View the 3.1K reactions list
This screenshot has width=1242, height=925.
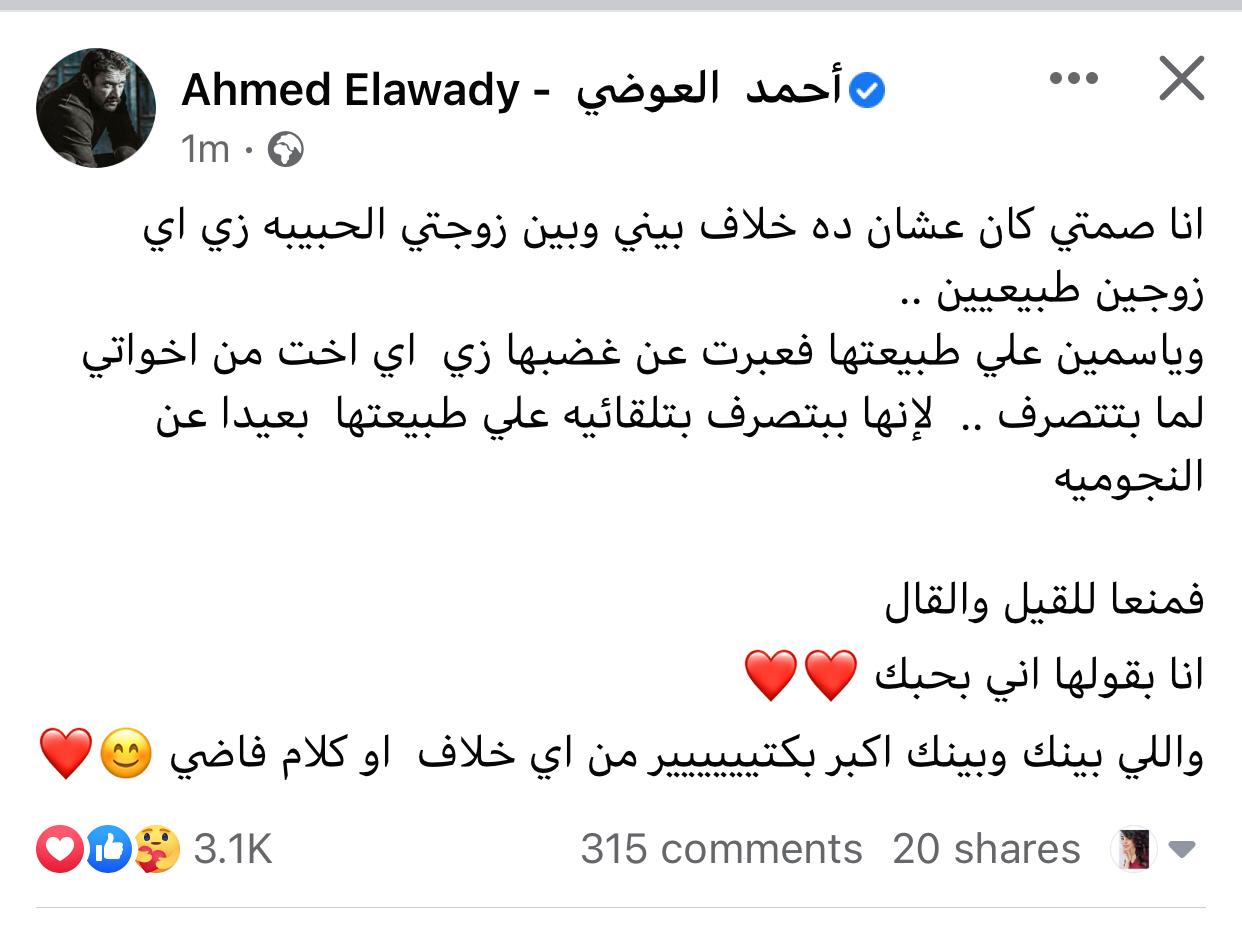coord(232,850)
